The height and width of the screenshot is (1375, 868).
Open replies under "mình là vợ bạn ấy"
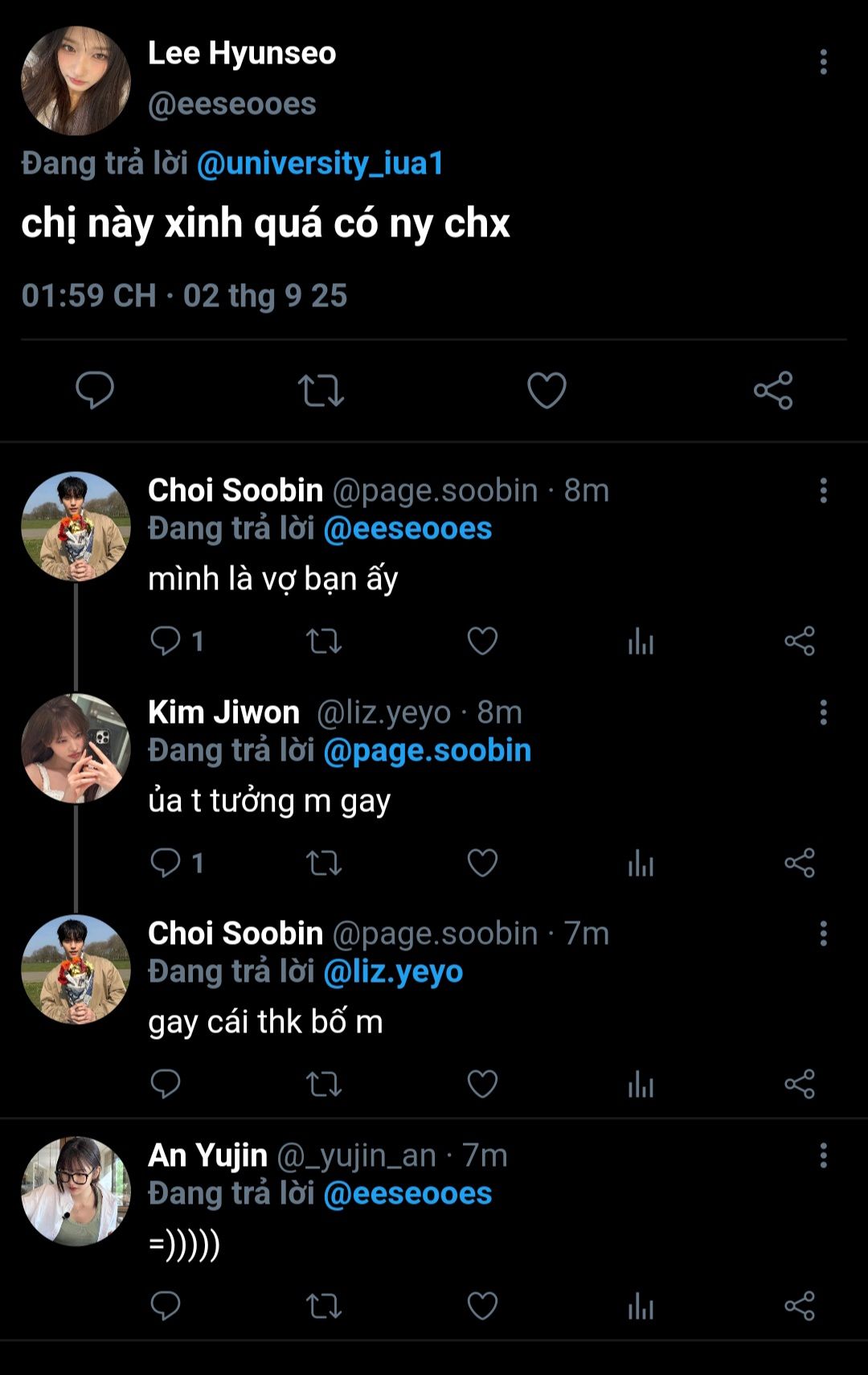166,642
